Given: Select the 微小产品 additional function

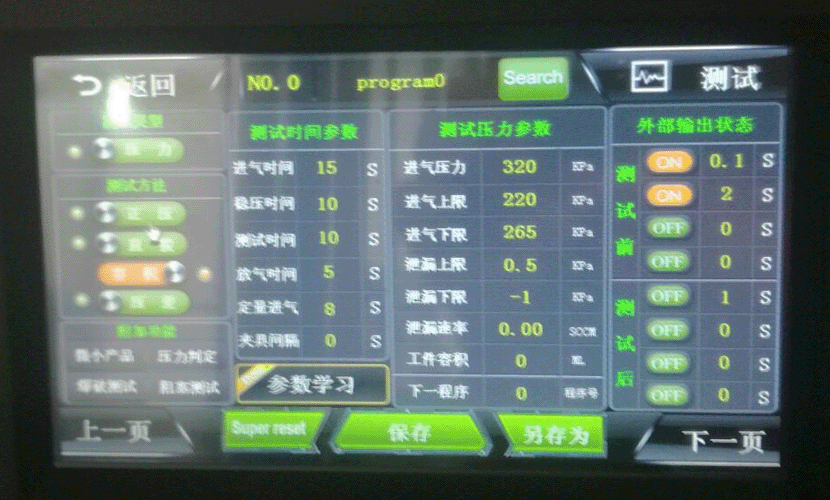Looking at the screenshot, I should click(x=104, y=355).
